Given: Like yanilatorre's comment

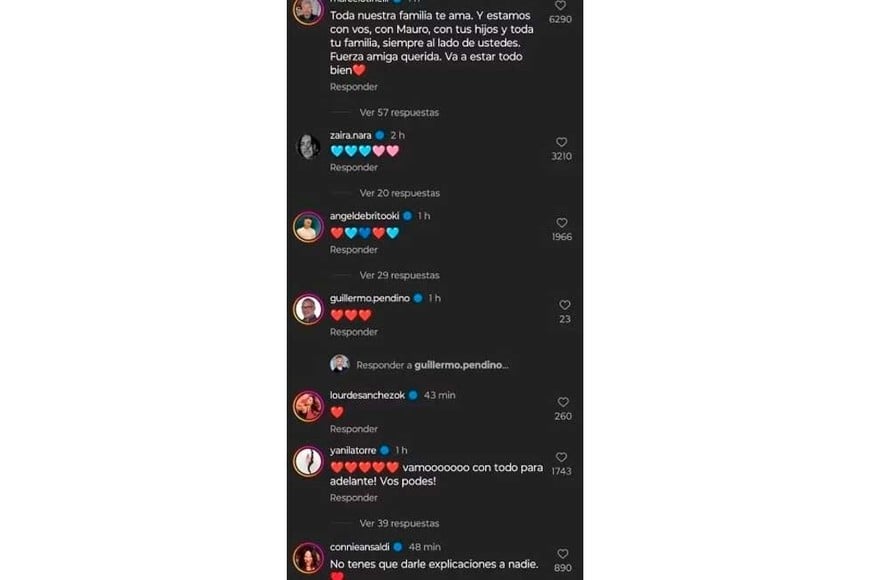Looking at the screenshot, I should (x=561, y=457).
